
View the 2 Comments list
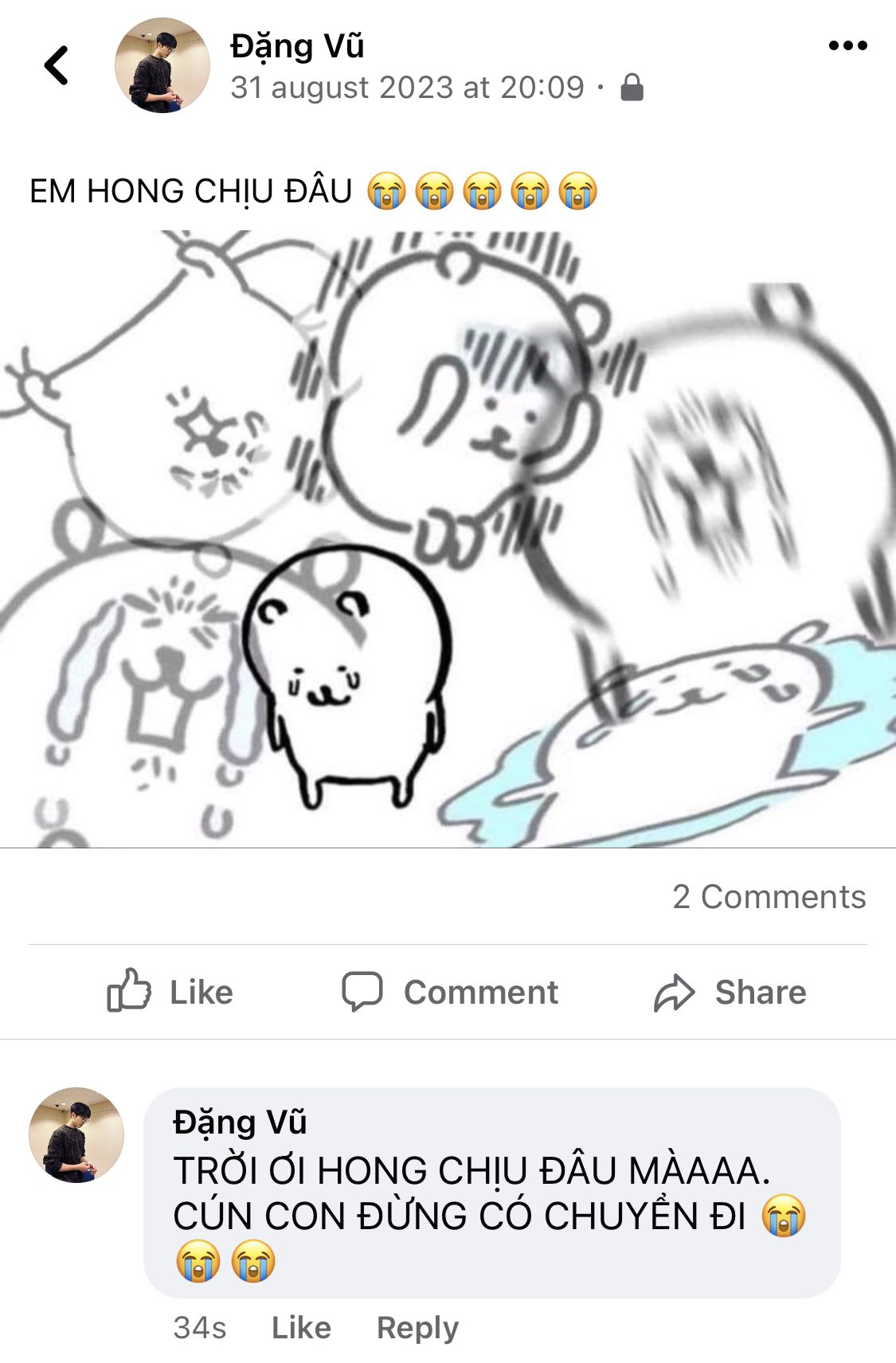[x=768, y=897]
